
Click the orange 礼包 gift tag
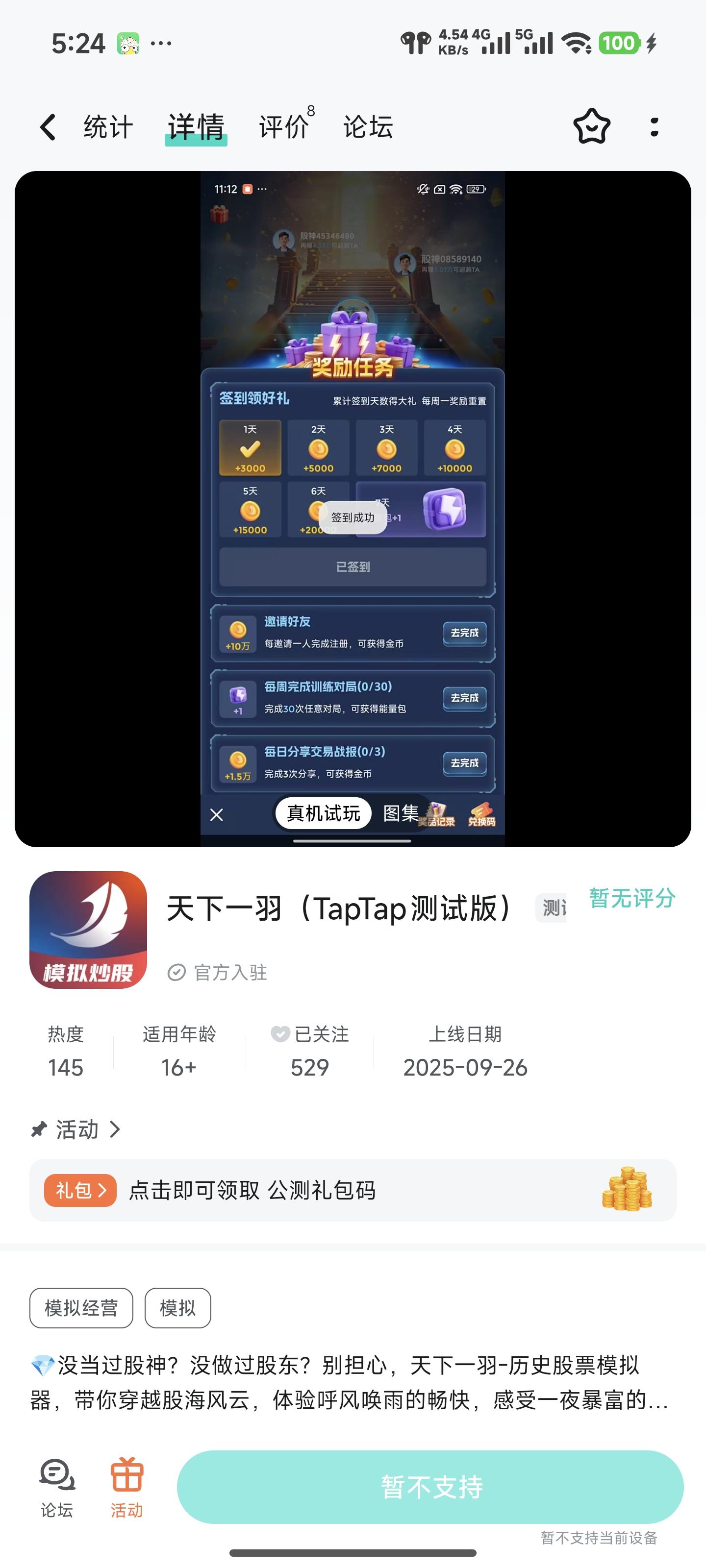80,1190
